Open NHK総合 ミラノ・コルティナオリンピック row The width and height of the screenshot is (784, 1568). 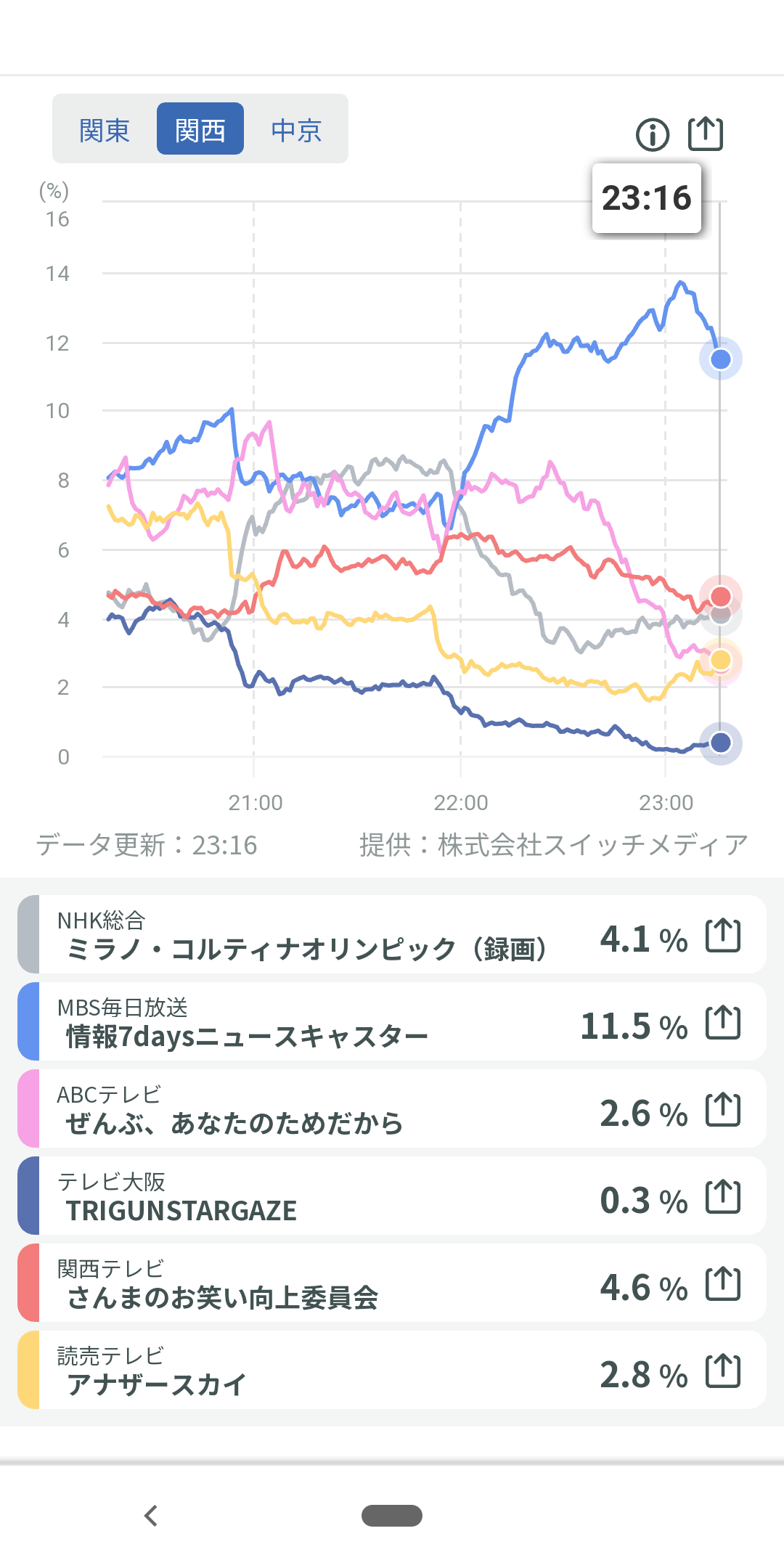pos(305,935)
